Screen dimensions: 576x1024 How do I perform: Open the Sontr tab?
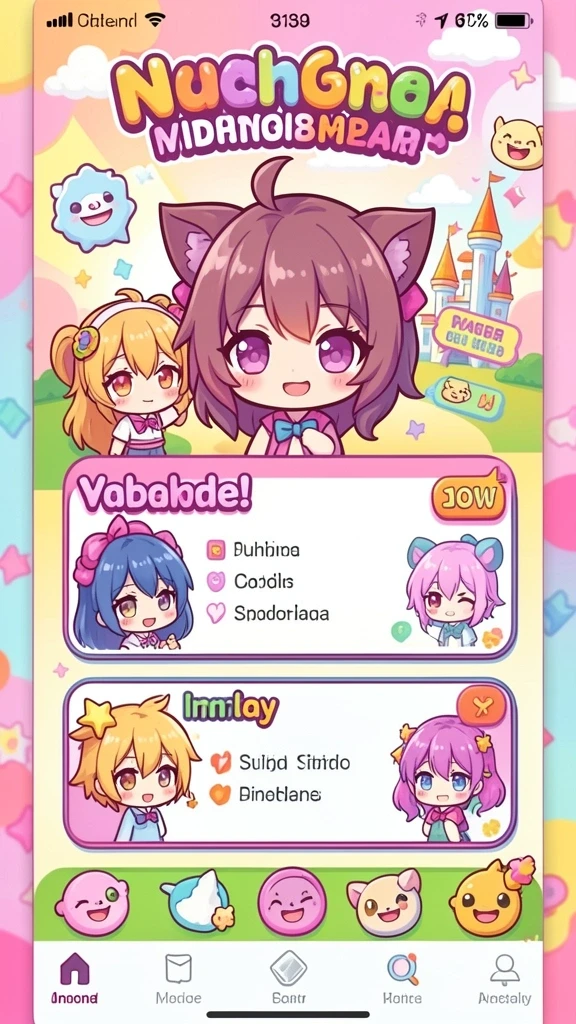point(289,978)
